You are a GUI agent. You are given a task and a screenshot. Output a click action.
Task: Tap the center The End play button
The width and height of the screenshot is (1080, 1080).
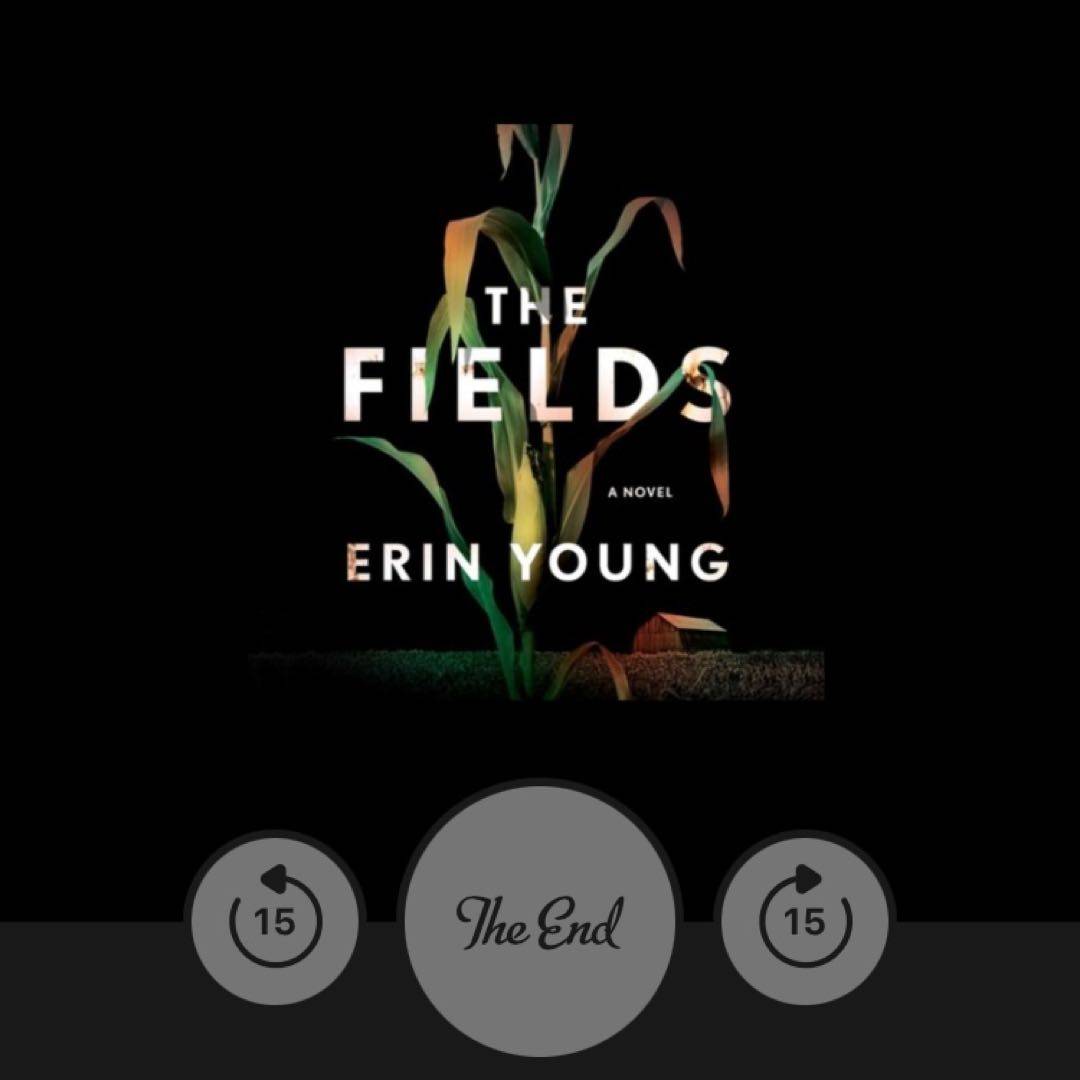tap(540, 920)
